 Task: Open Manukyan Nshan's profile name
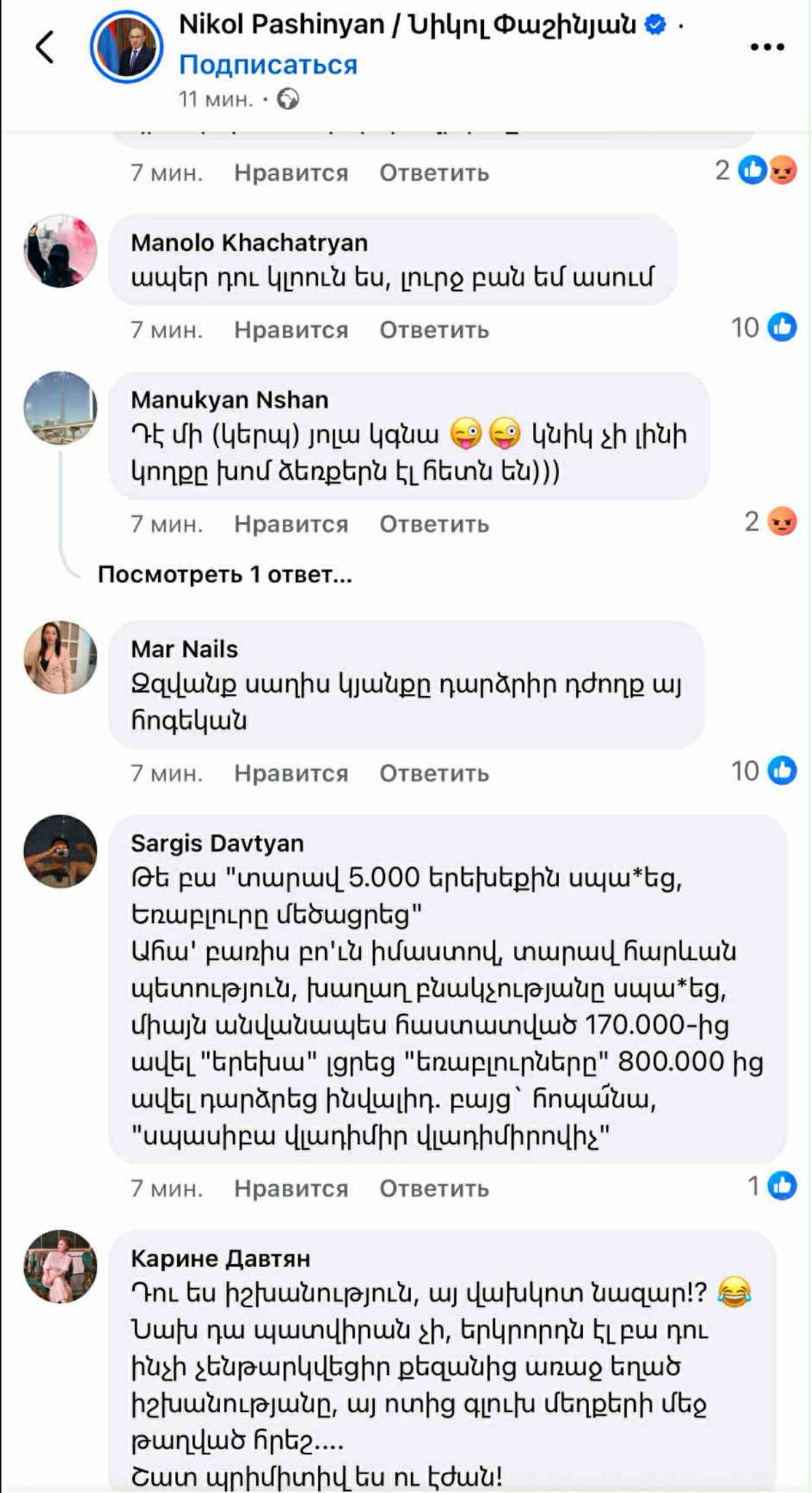click(230, 400)
